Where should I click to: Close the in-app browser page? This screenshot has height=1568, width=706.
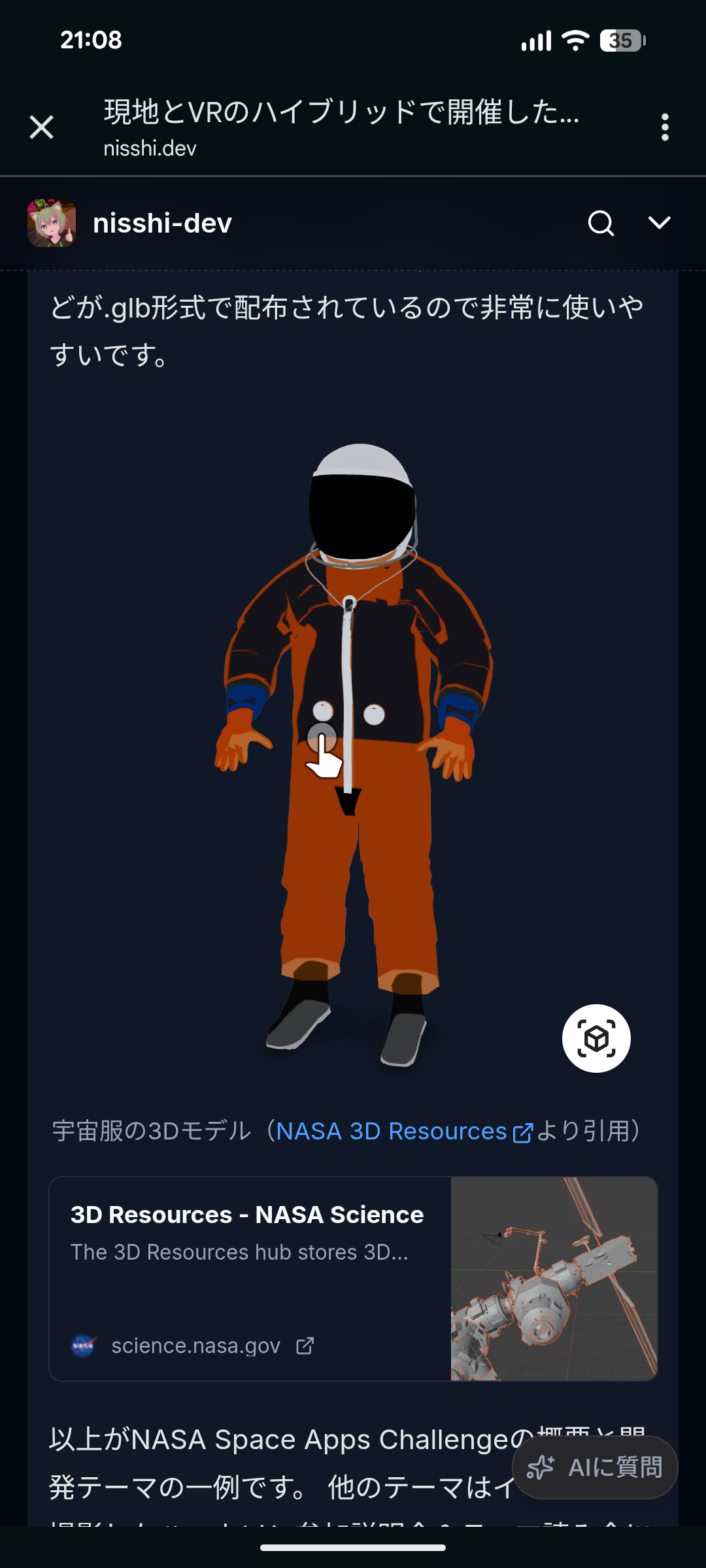click(42, 127)
